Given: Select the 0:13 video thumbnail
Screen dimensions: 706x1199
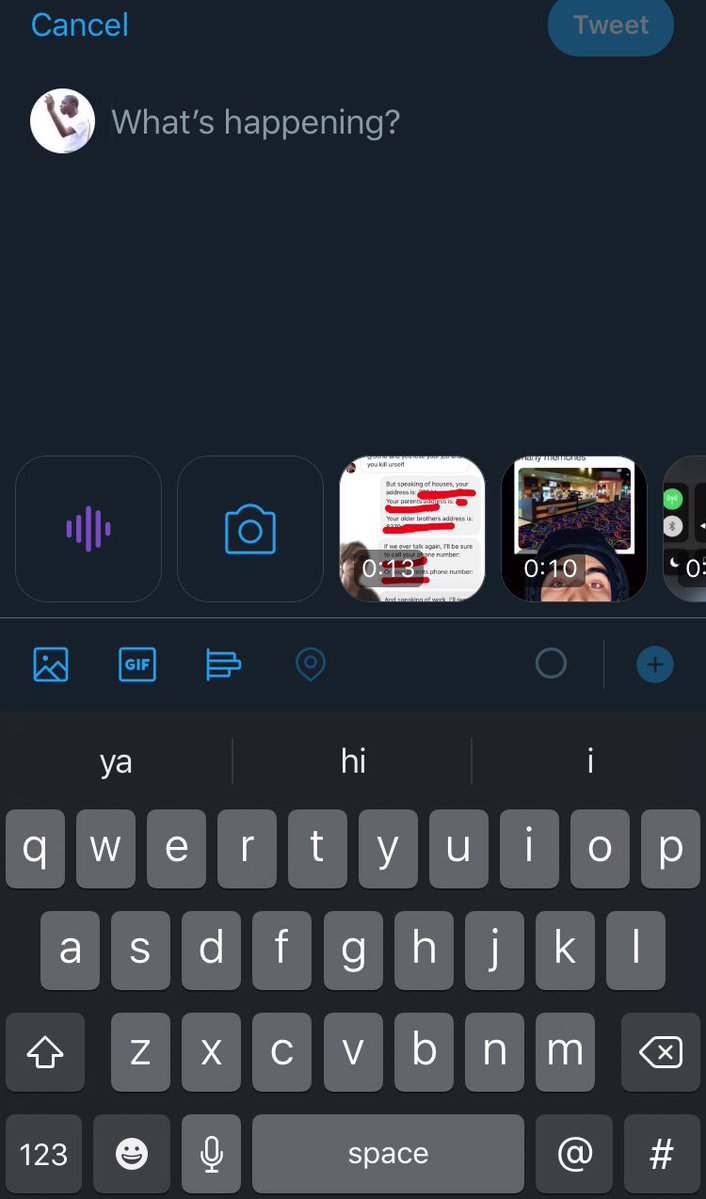Looking at the screenshot, I should tap(412, 529).
